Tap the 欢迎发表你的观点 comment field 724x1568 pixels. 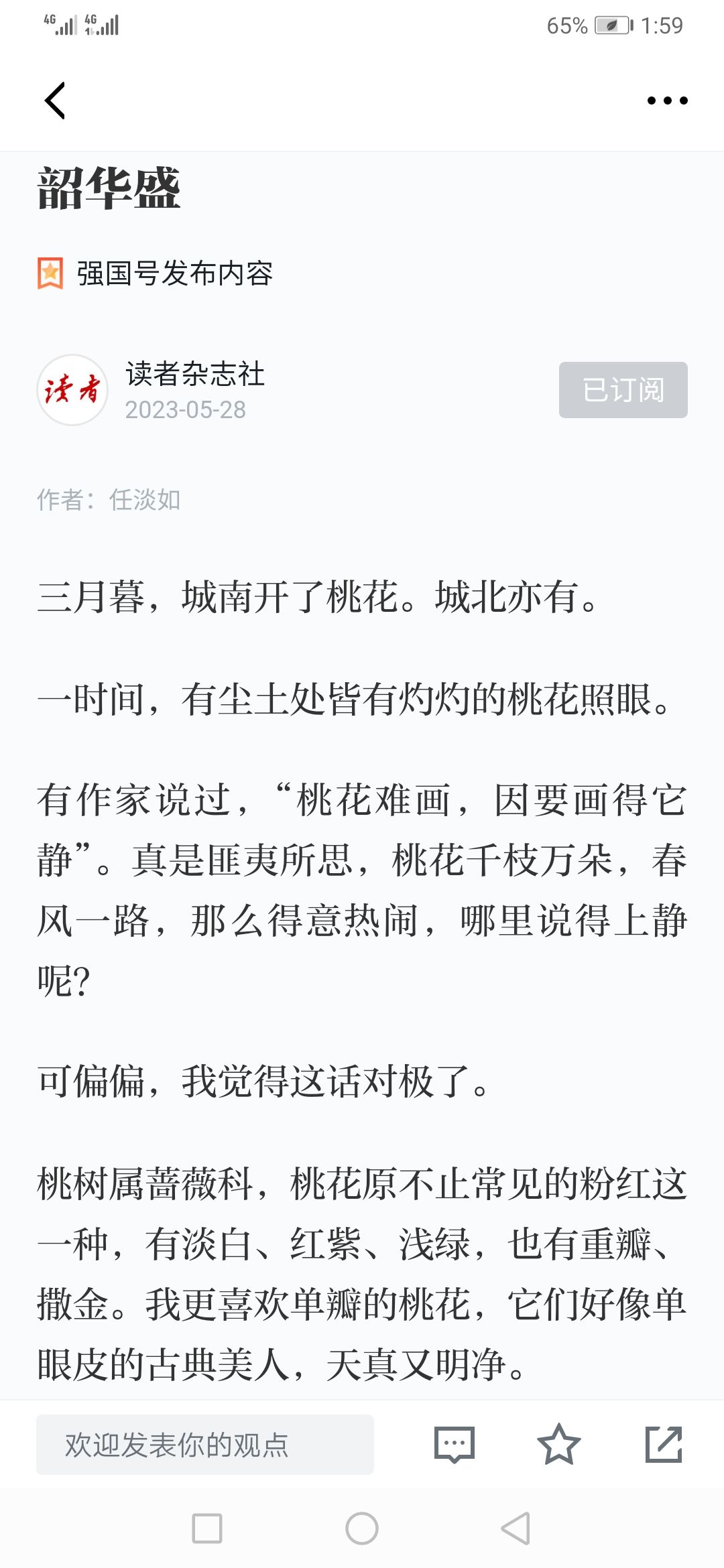(x=204, y=1444)
